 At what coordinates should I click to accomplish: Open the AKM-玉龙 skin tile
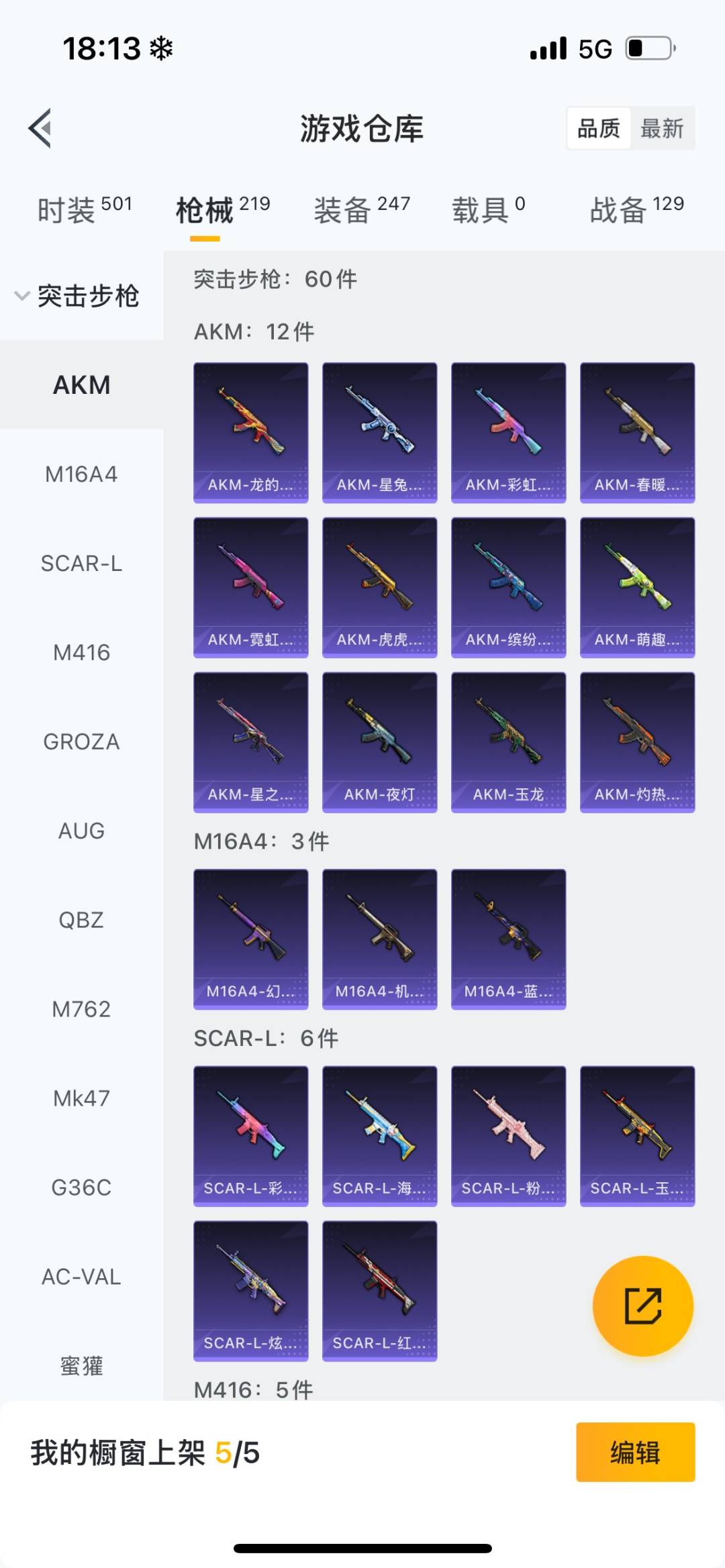(508, 742)
